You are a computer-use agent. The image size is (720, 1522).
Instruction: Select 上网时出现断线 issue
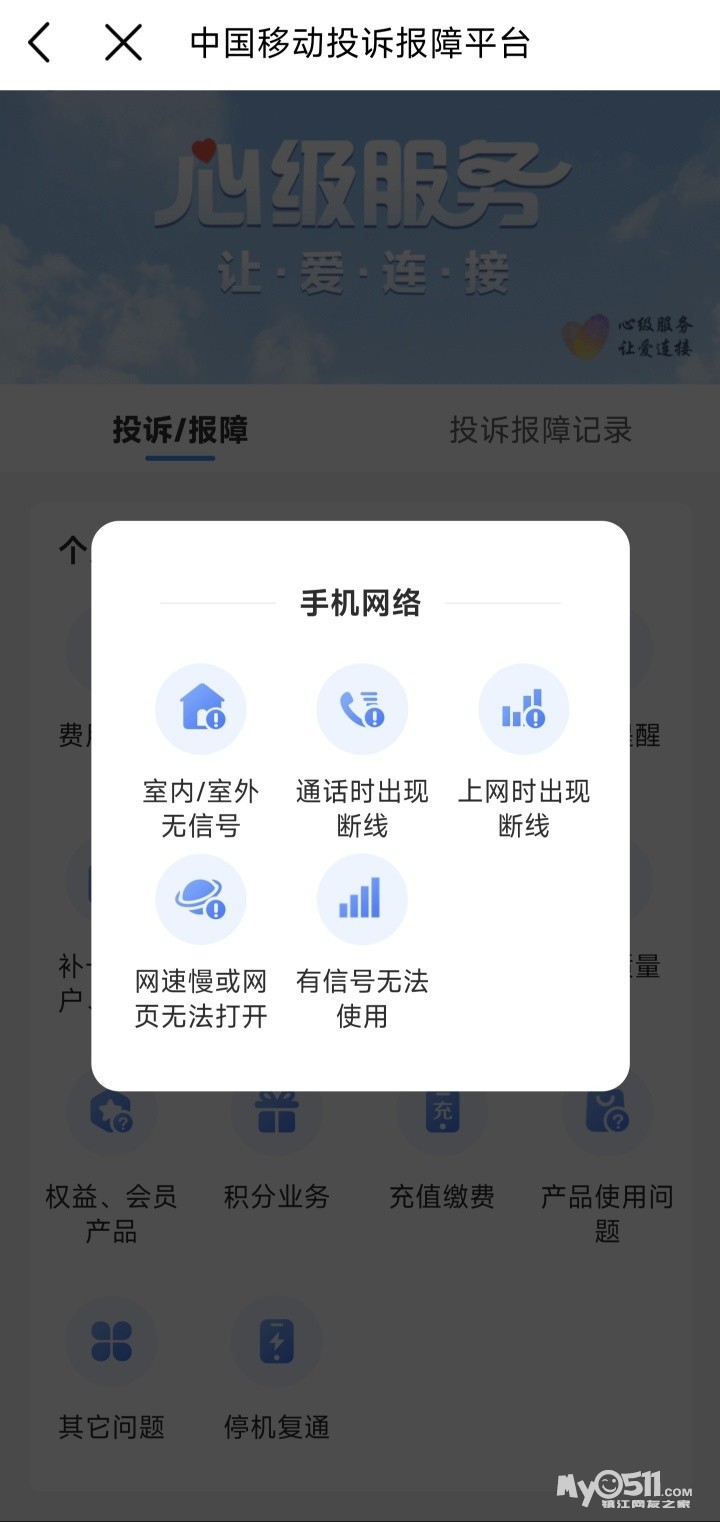click(524, 710)
